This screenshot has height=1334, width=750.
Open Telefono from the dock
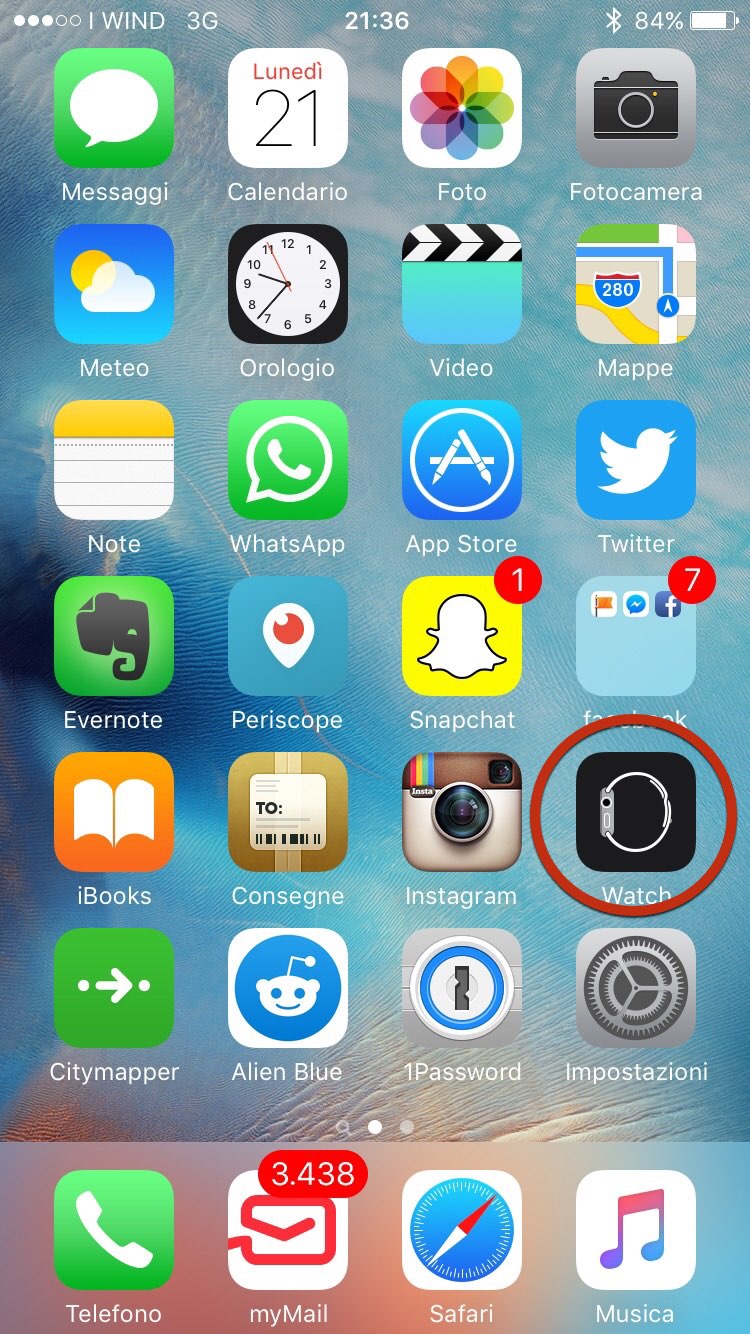(114, 1230)
